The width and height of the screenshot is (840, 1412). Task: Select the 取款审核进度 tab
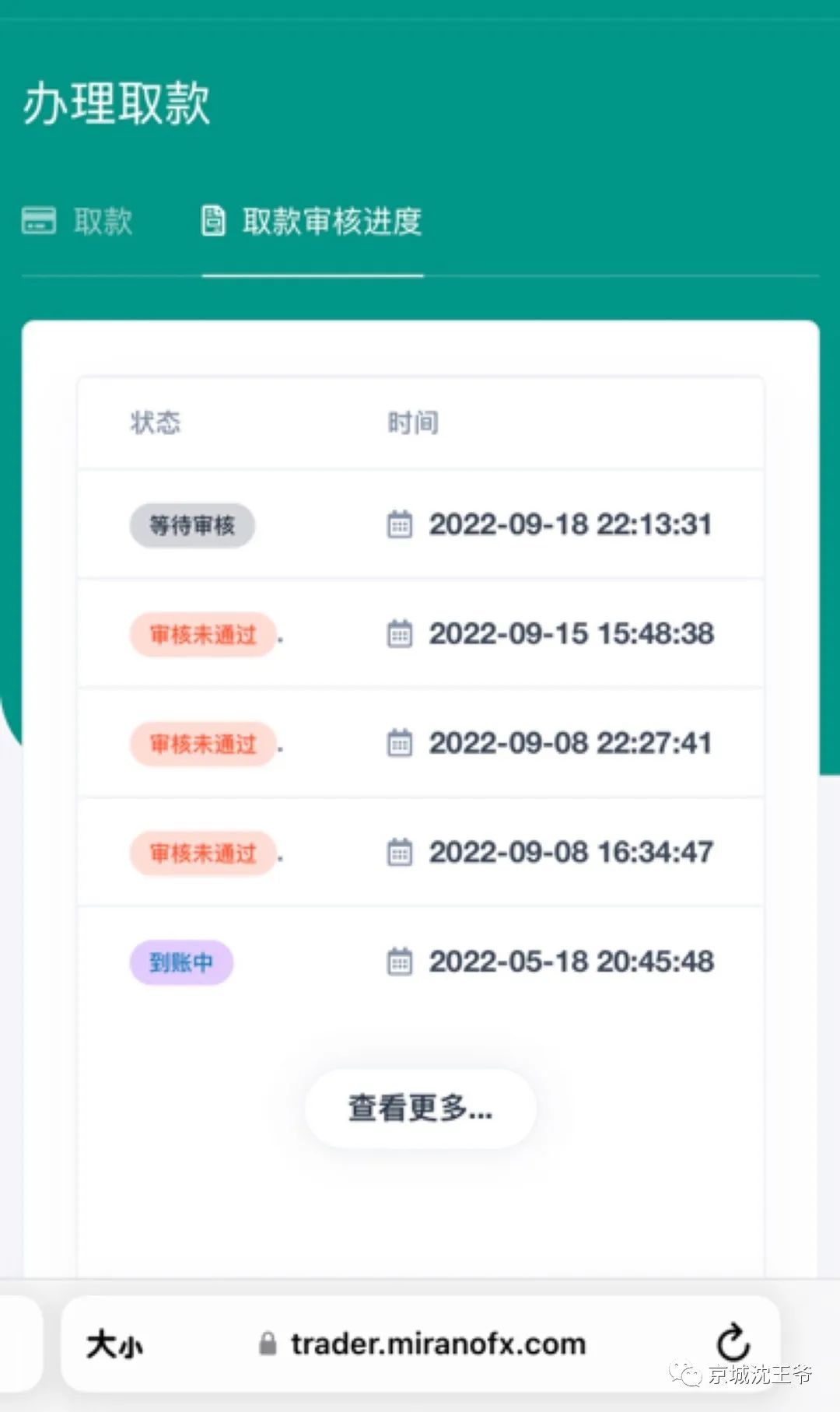[312, 221]
